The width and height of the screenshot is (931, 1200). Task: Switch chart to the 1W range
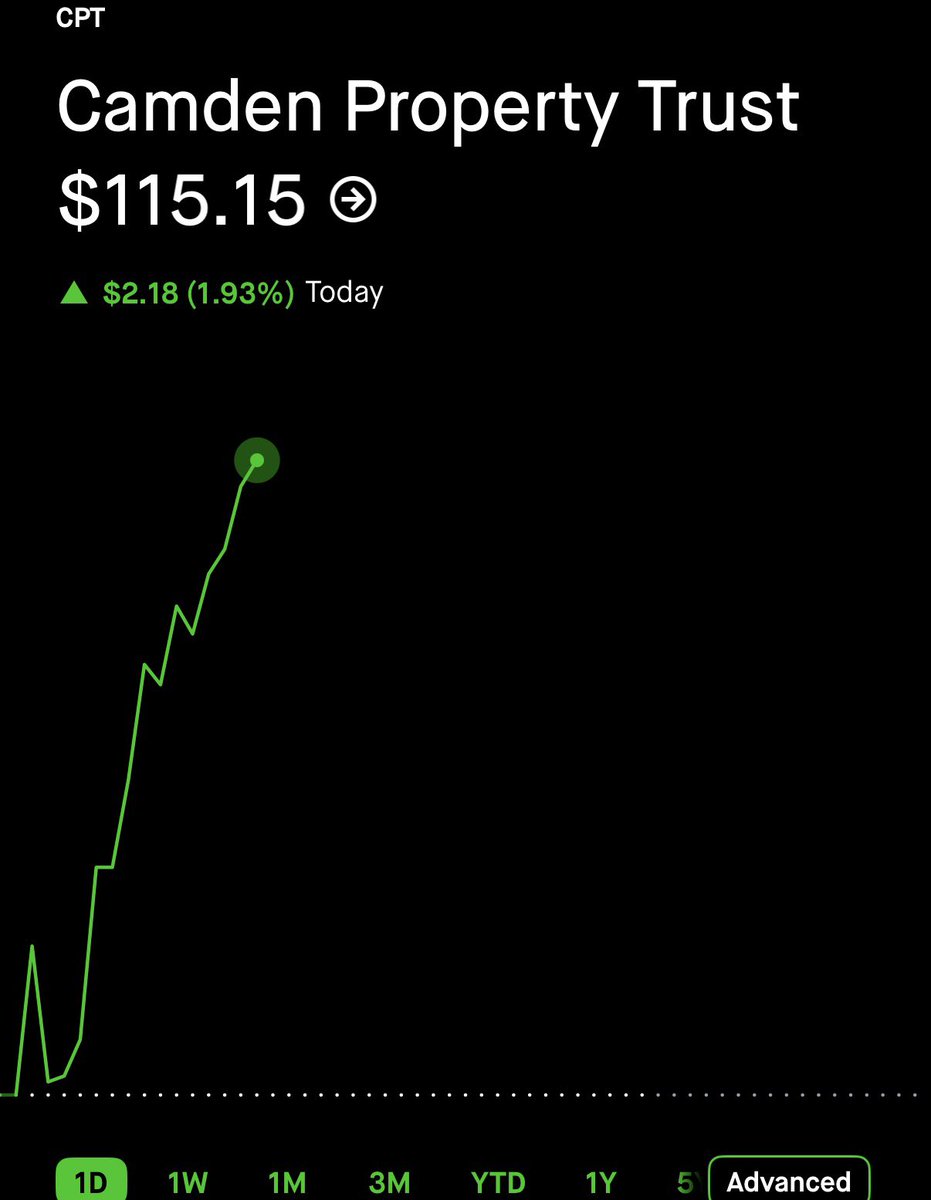click(187, 1183)
